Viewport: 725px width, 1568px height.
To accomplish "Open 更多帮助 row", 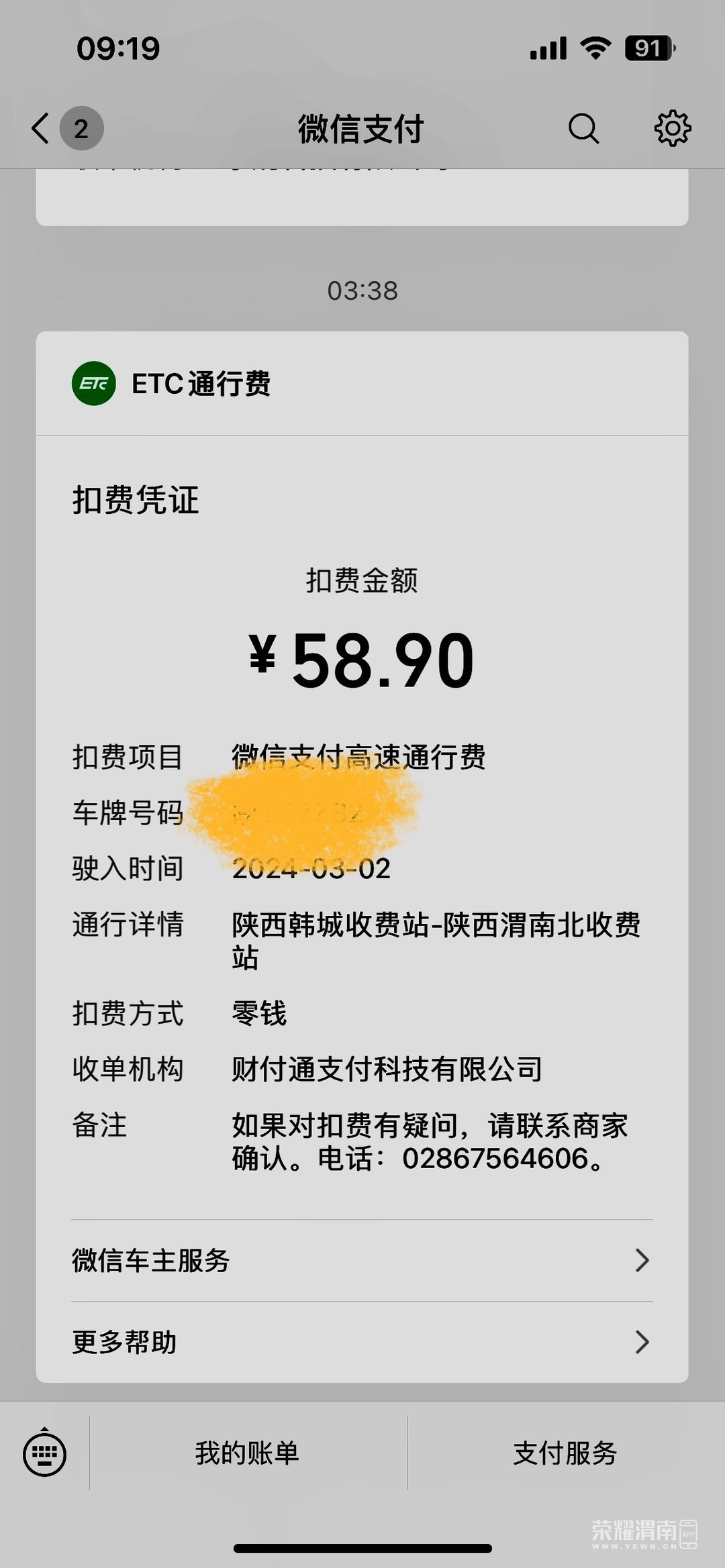I will [362, 1343].
